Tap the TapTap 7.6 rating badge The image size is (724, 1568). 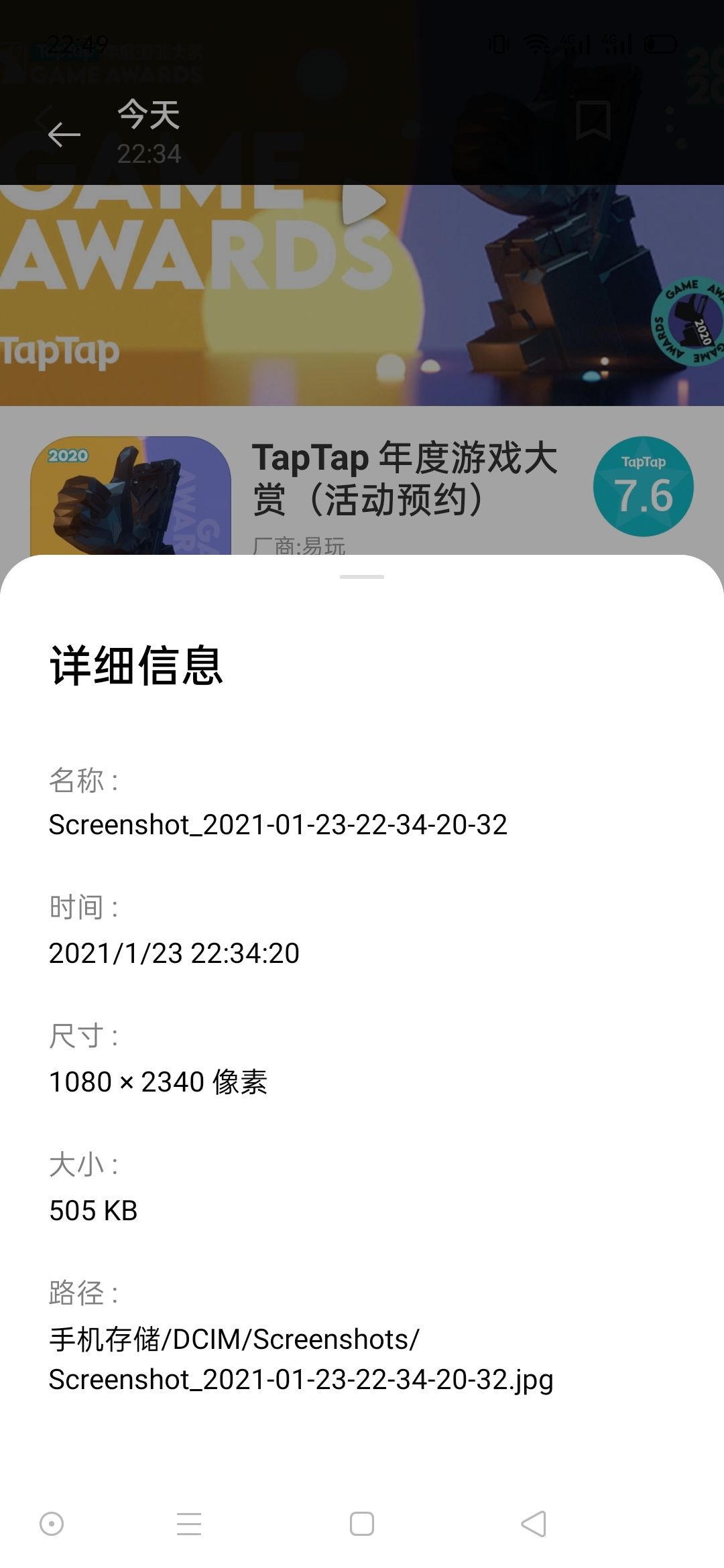tap(644, 486)
